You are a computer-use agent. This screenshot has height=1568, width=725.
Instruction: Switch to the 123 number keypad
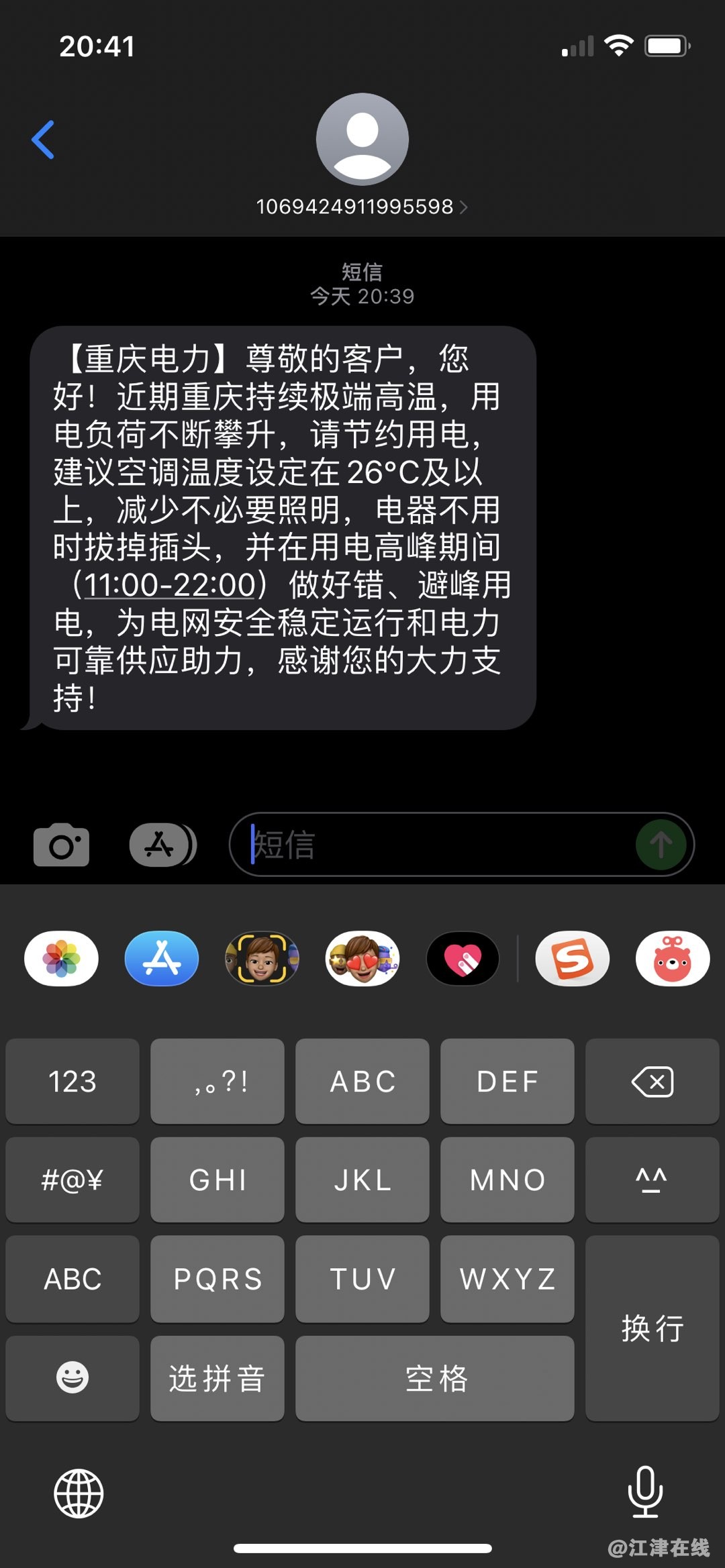click(72, 1082)
